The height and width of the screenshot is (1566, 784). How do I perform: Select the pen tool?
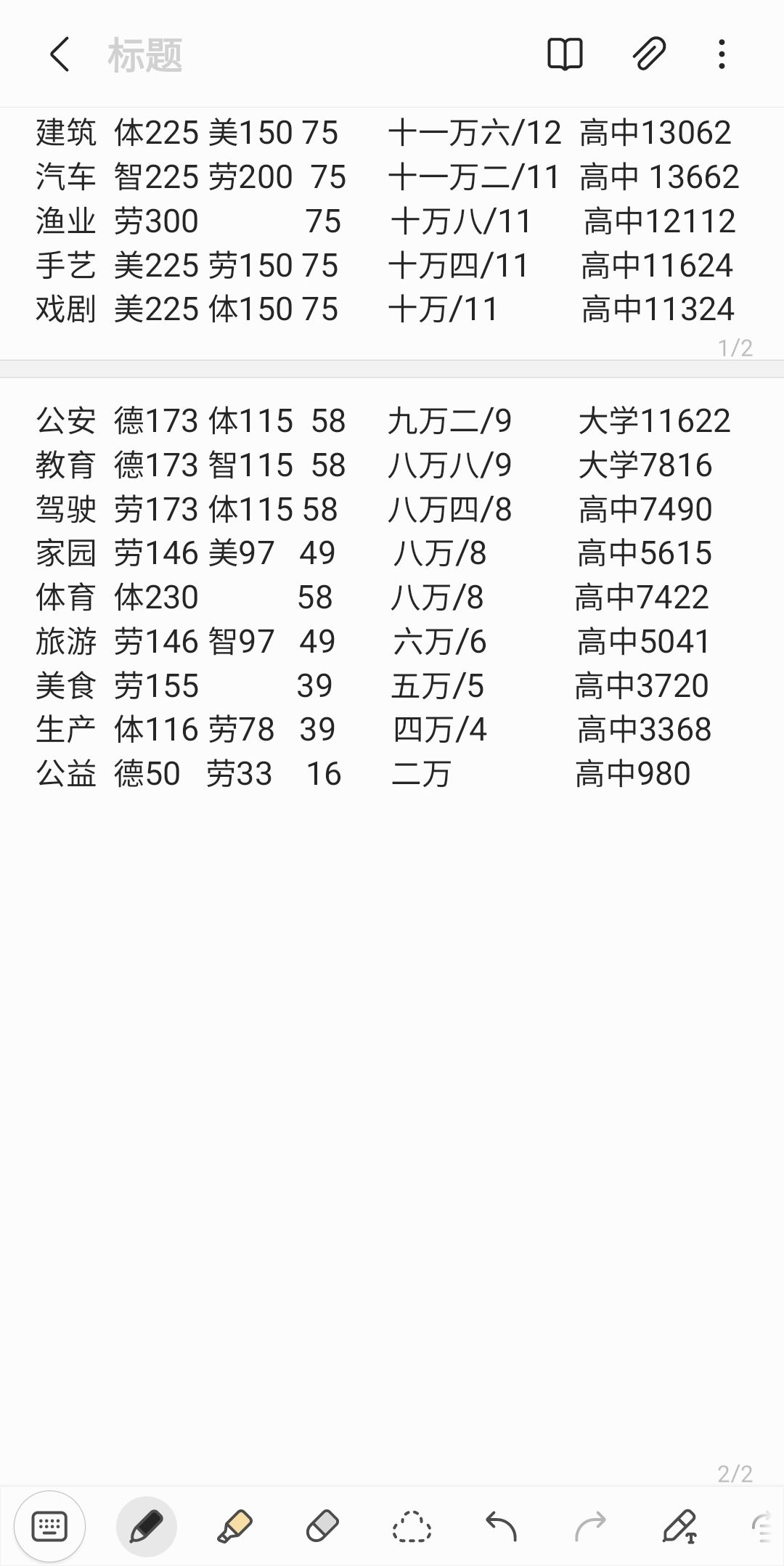tap(146, 1526)
